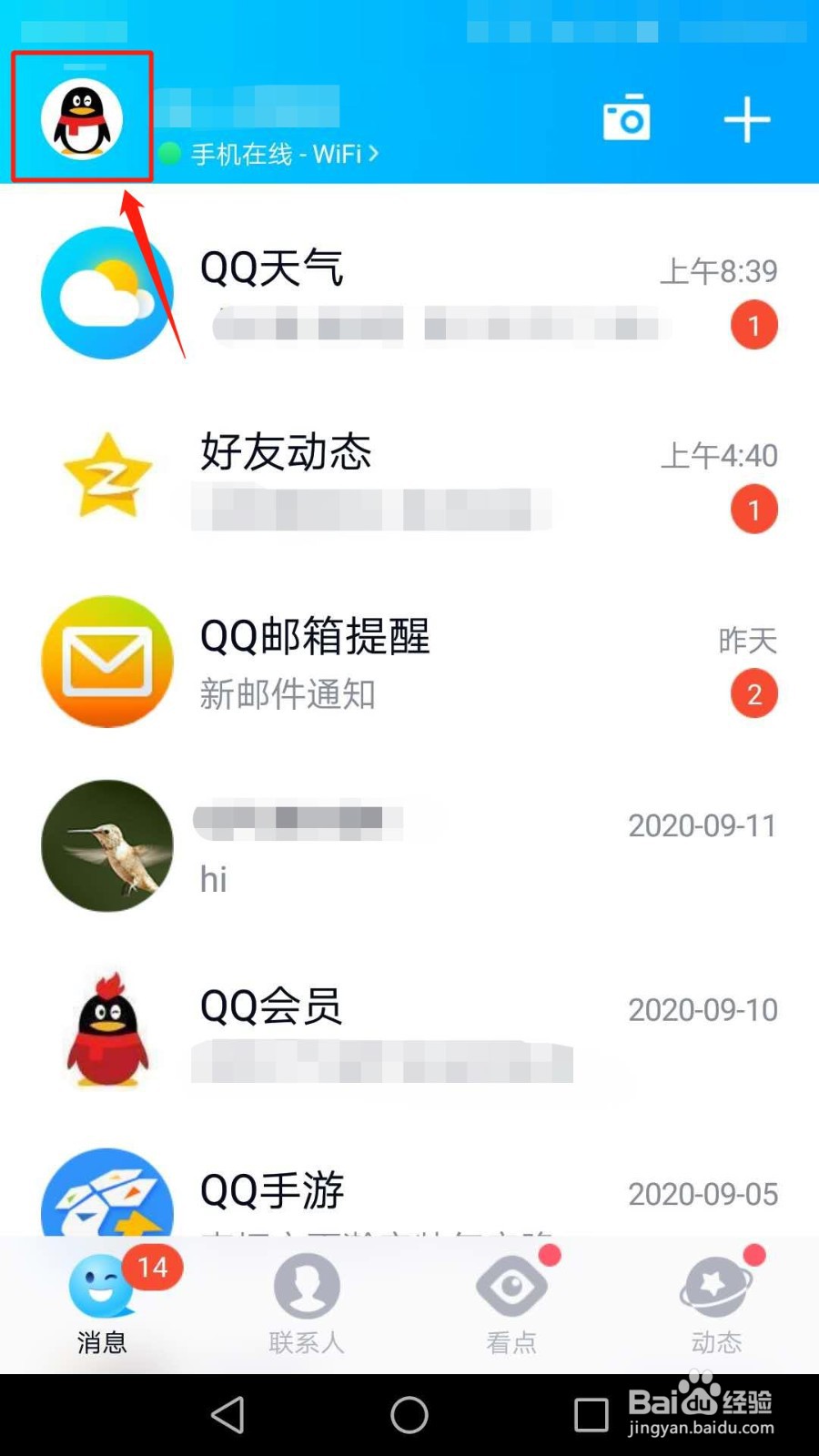Open the QQ天气 weather conversation icon
Screen dimensions: 819x1456
[106, 291]
